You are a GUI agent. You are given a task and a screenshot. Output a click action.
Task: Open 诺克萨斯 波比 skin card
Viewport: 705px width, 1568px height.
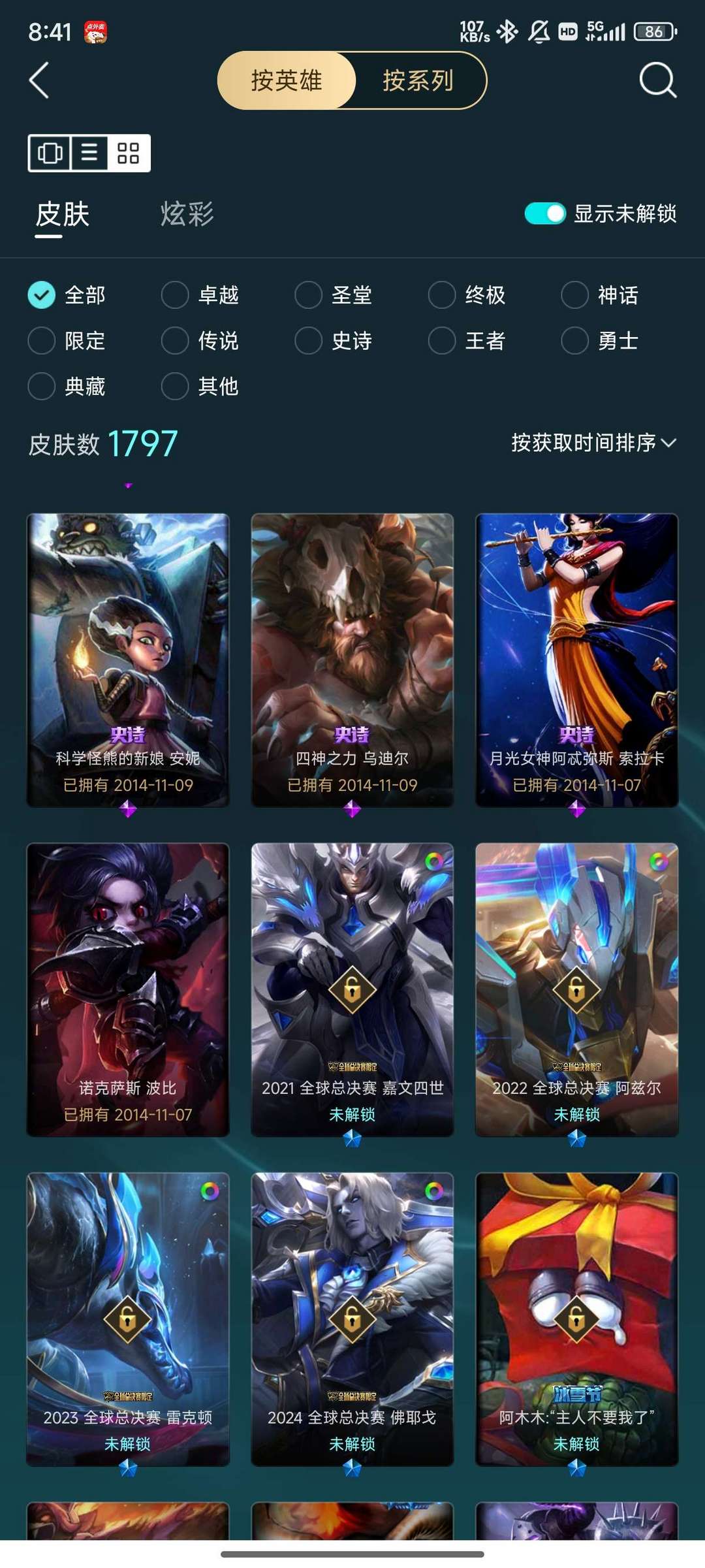coord(128,990)
